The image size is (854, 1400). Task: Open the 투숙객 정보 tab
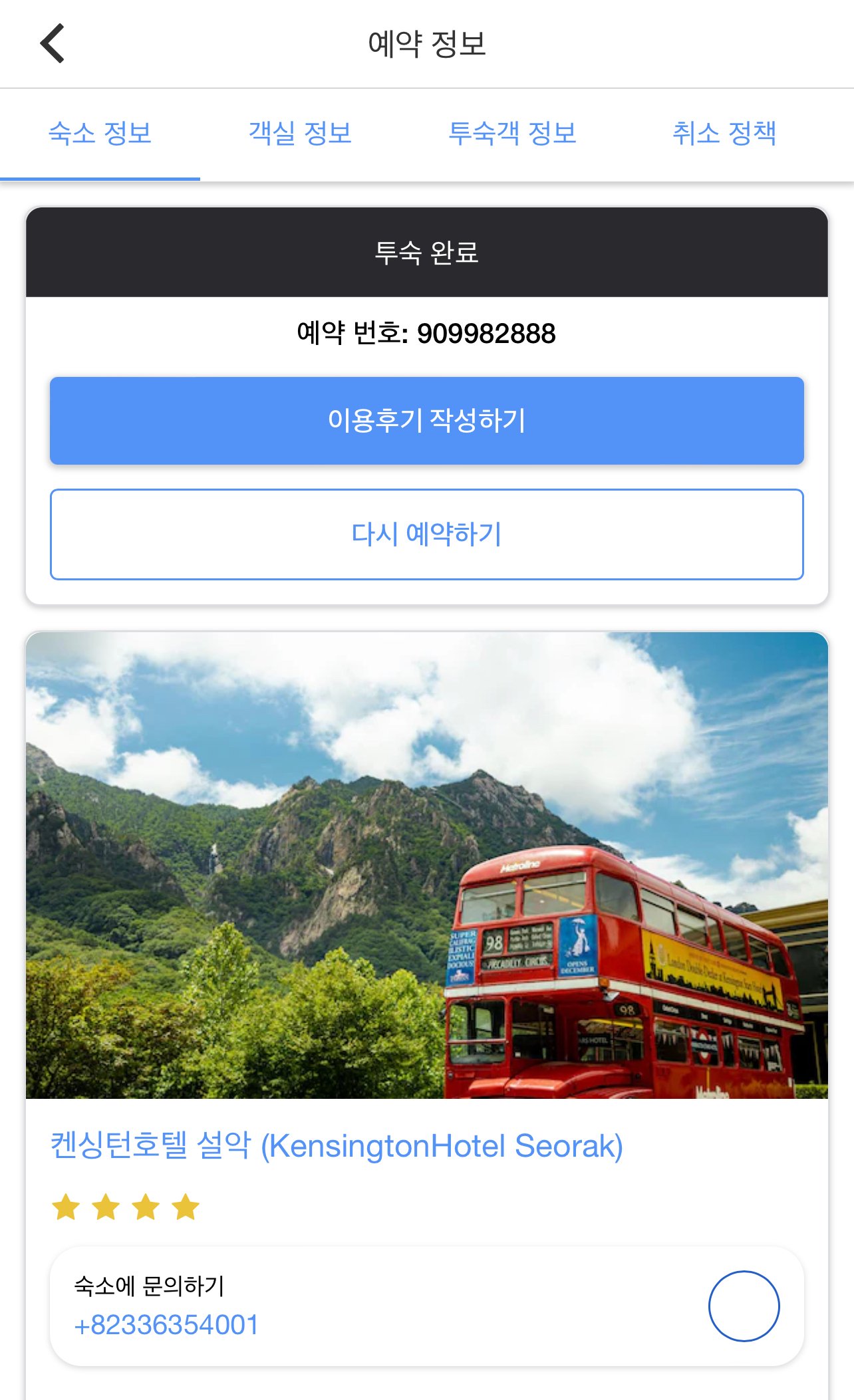tap(512, 134)
